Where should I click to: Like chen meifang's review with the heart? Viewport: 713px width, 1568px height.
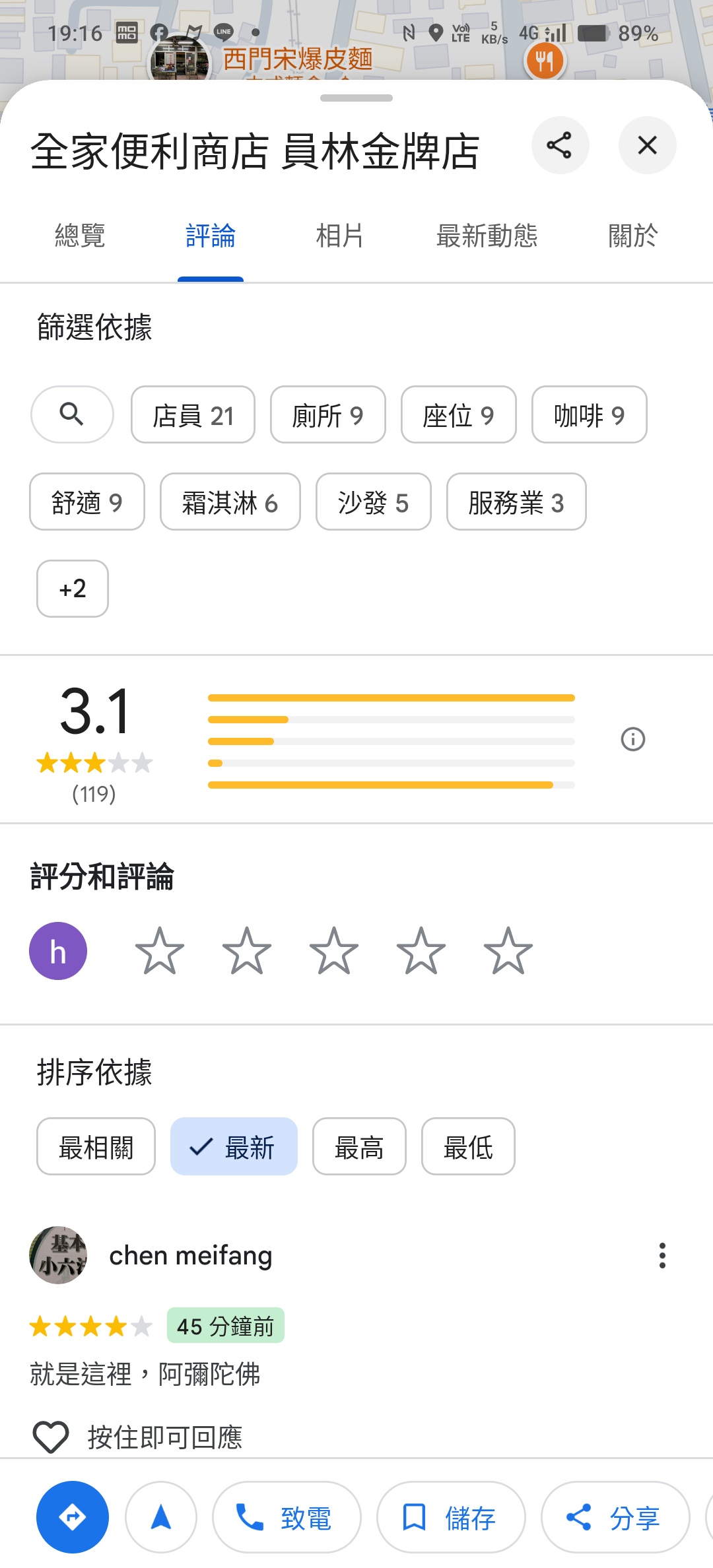(51, 1437)
